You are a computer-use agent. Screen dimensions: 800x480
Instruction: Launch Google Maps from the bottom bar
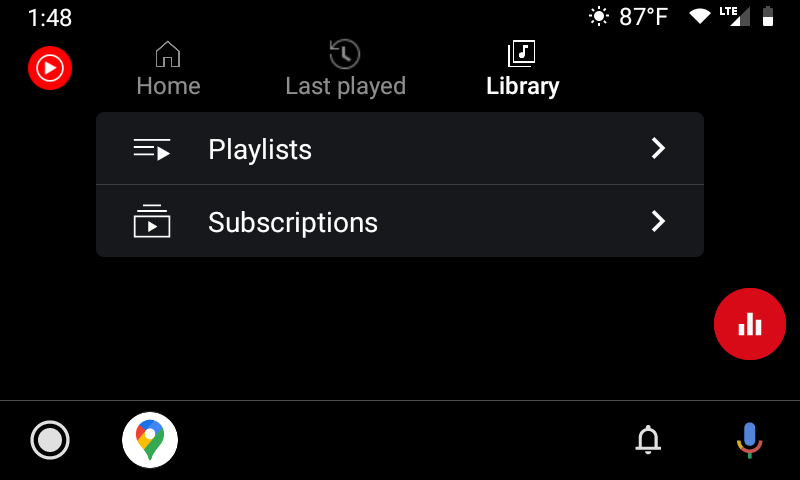pos(150,440)
